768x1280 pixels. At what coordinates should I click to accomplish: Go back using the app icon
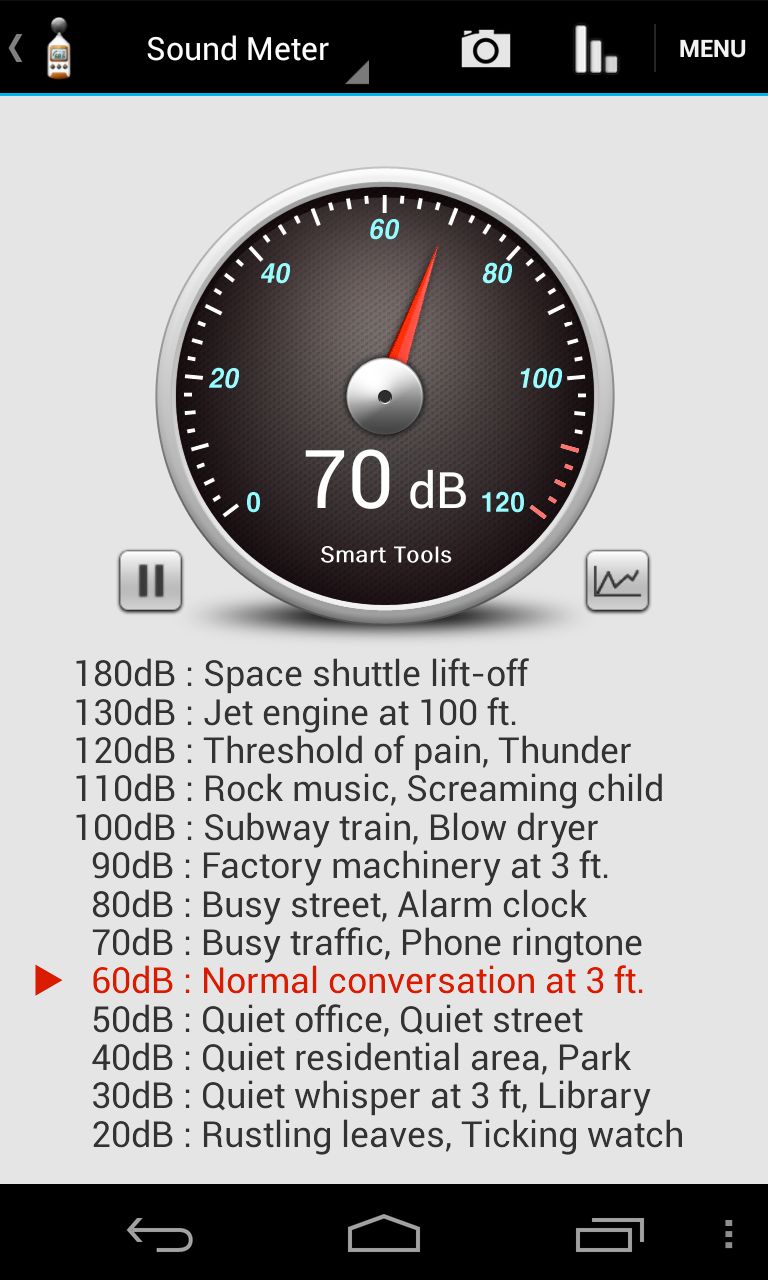click(45, 49)
